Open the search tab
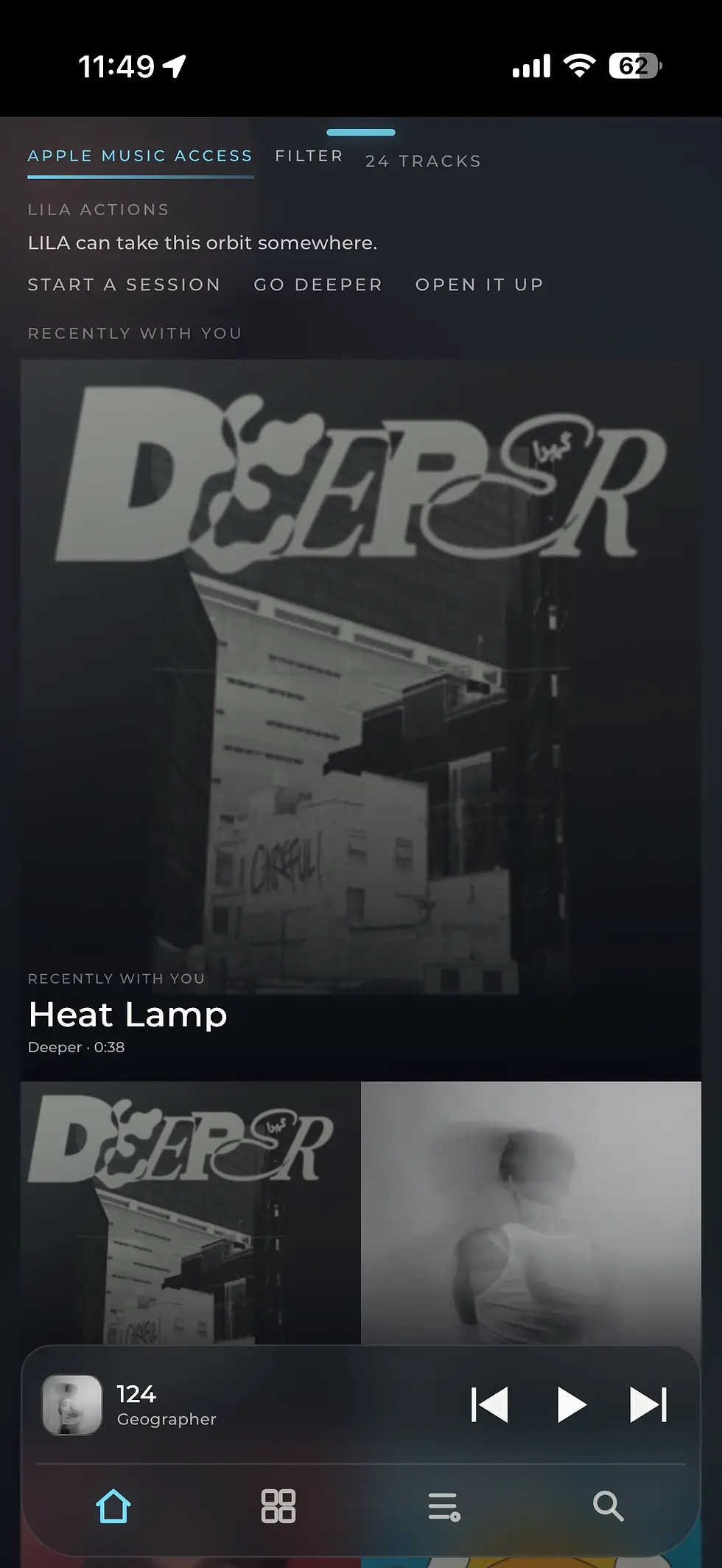 [608, 1506]
